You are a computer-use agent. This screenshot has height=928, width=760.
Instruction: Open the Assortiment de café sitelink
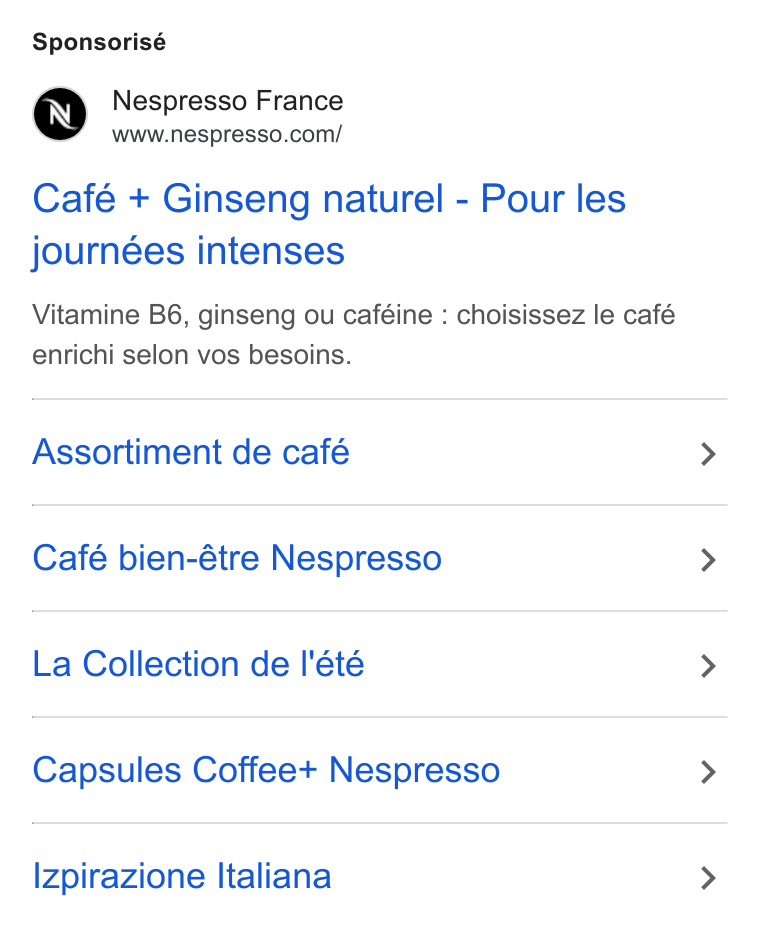[379, 453]
